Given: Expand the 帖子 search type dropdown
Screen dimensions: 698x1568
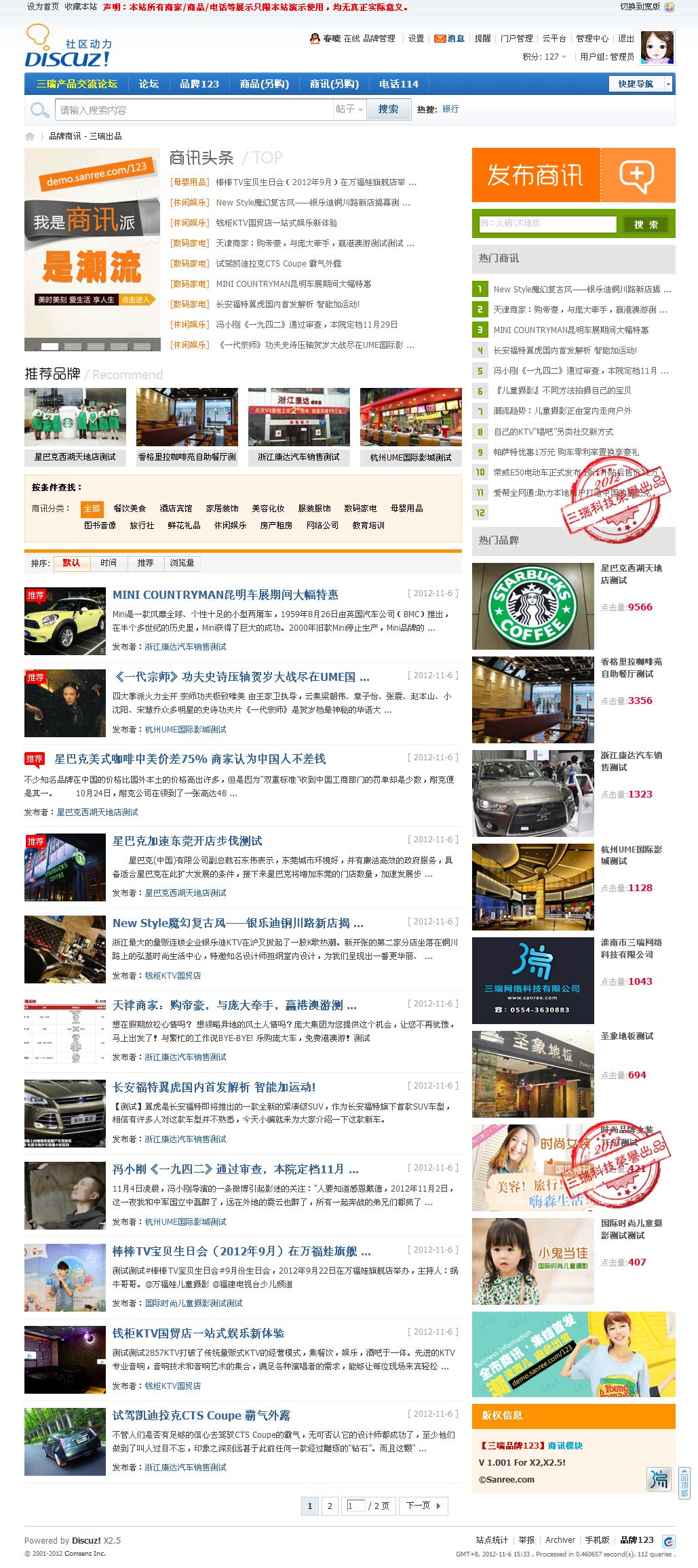Looking at the screenshot, I should point(350,109).
